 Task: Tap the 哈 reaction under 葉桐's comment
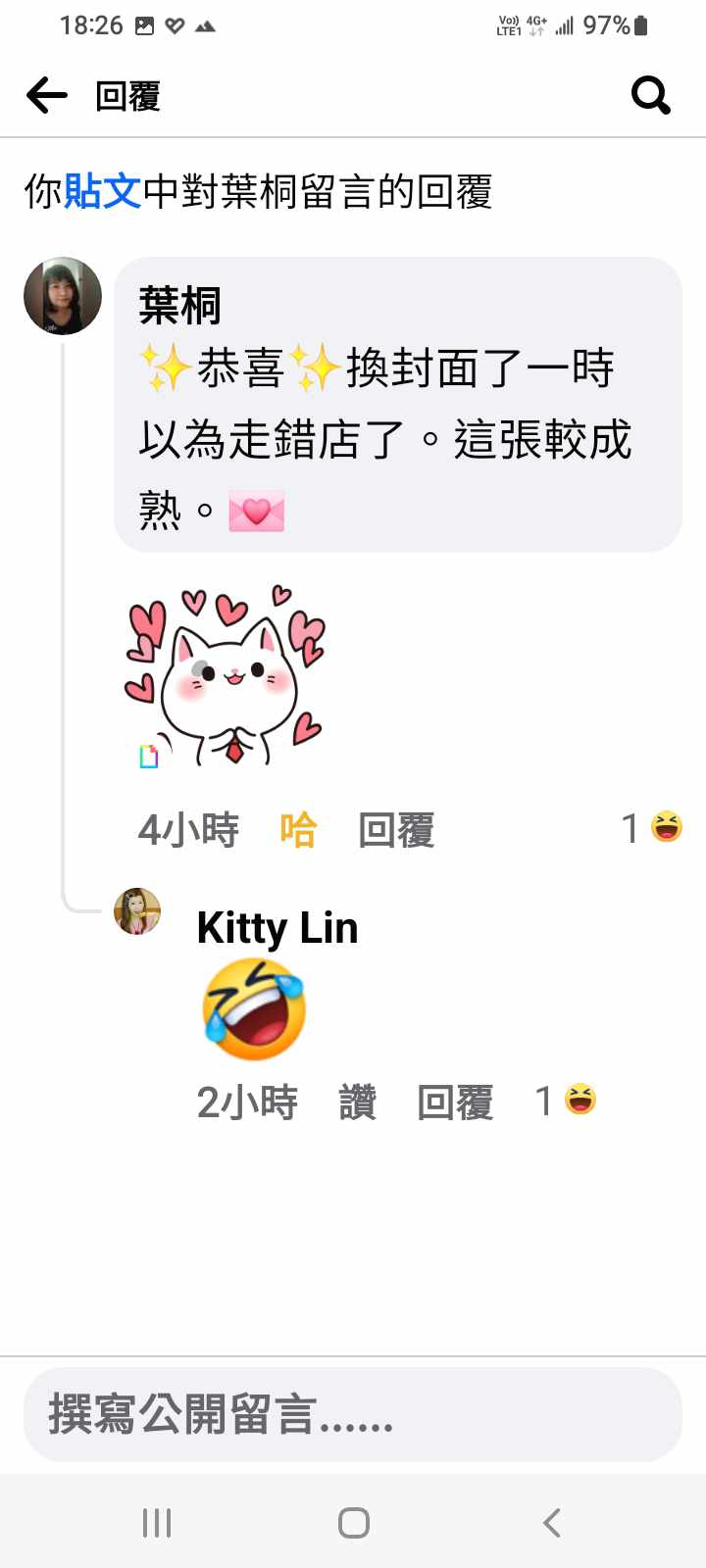point(298,830)
